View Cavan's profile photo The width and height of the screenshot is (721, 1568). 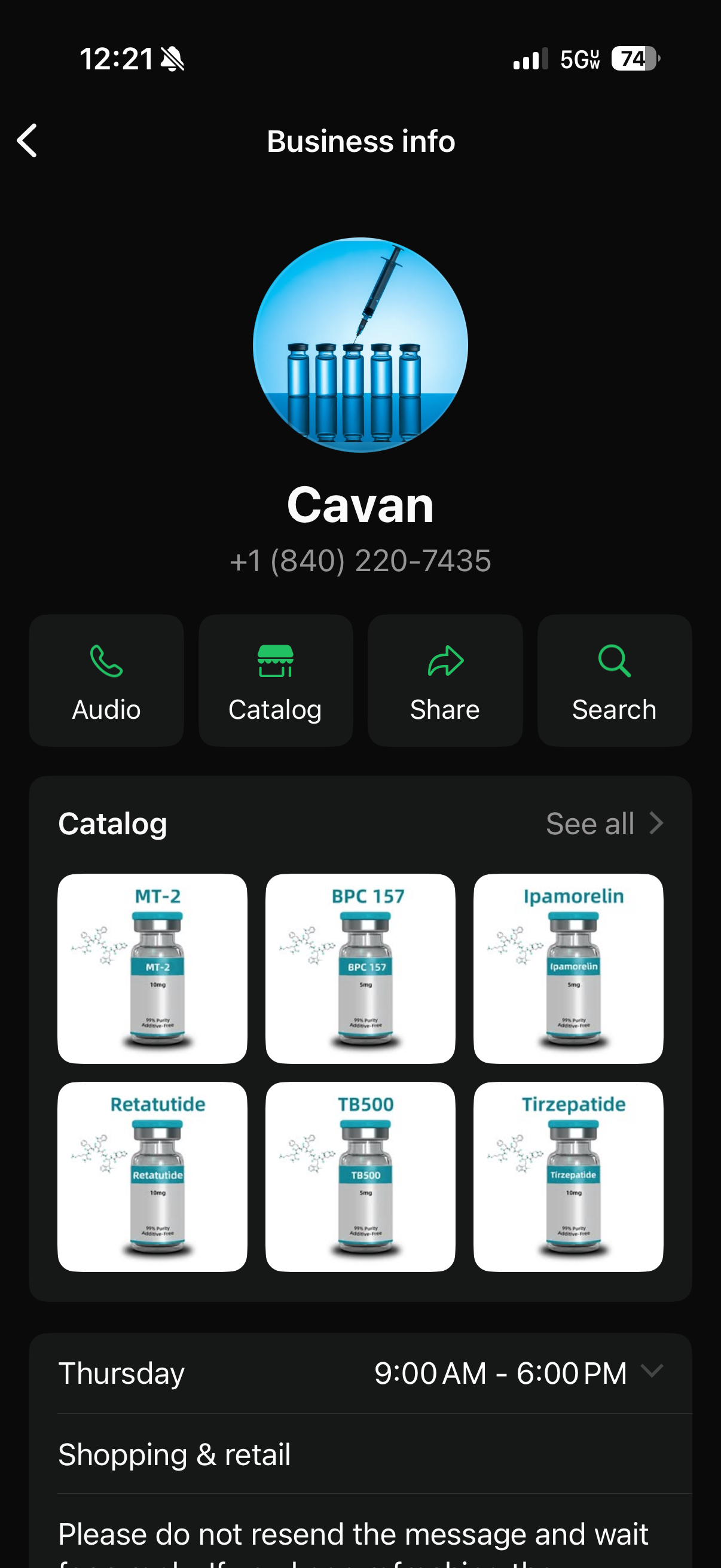(x=360, y=344)
